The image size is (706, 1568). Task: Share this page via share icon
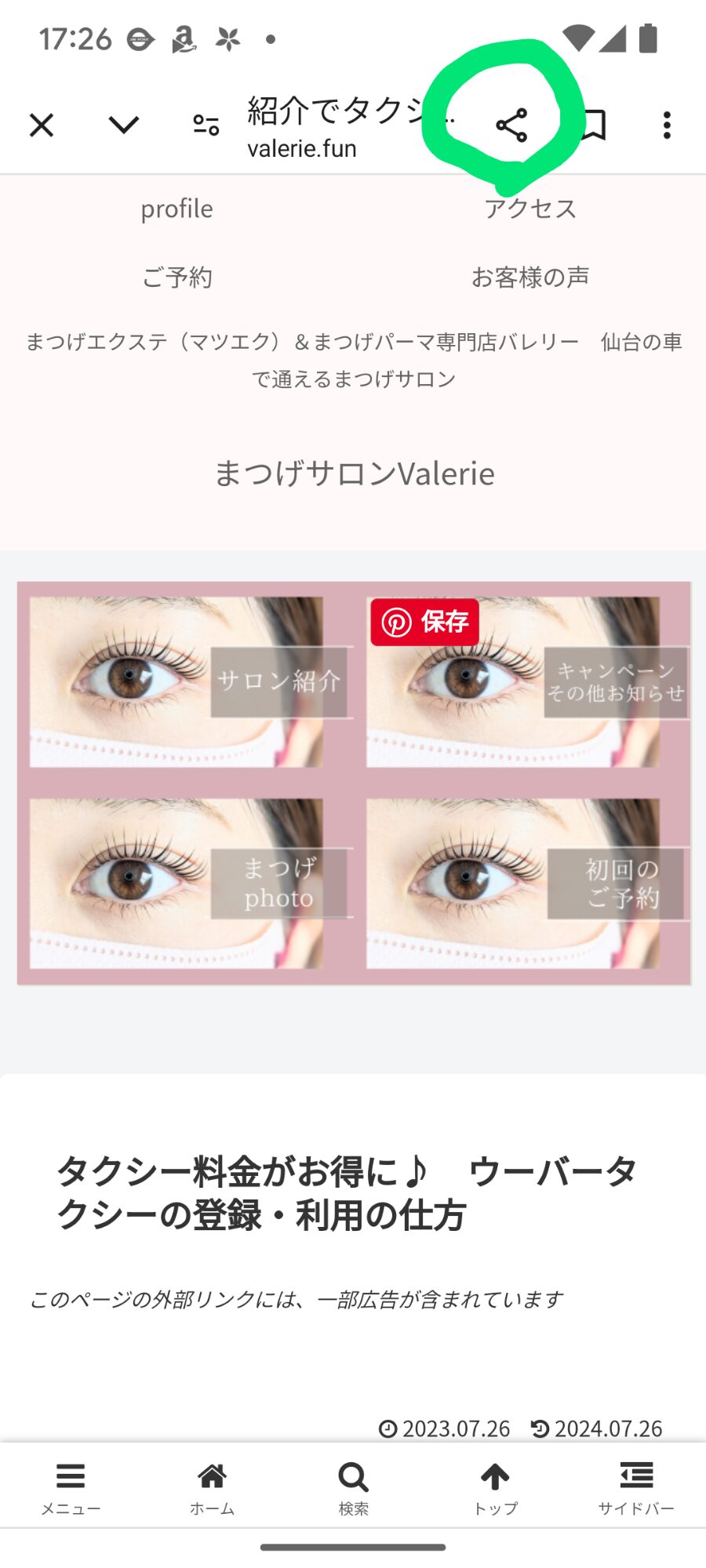(511, 125)
